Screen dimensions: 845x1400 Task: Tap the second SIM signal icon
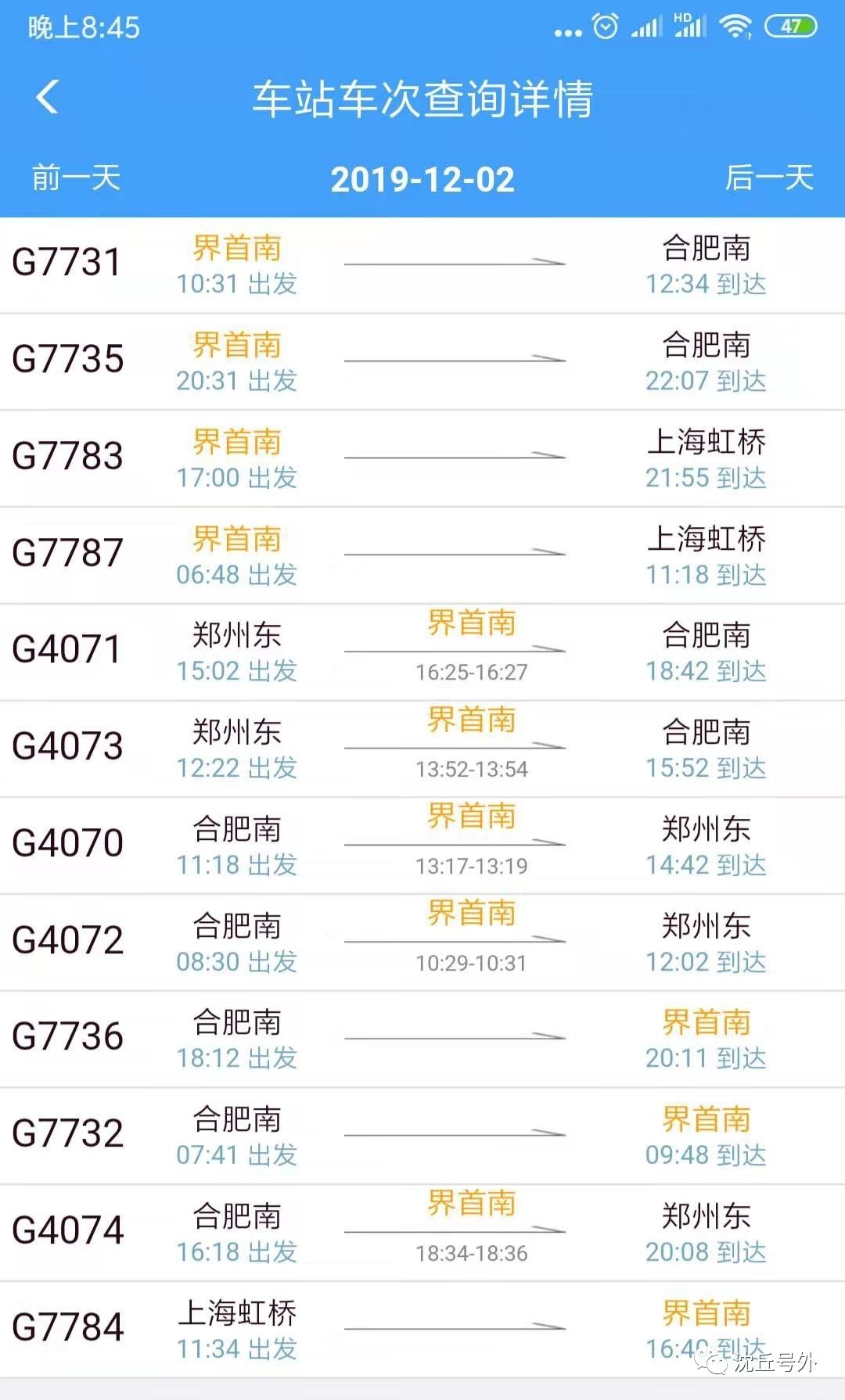(689, 30)
